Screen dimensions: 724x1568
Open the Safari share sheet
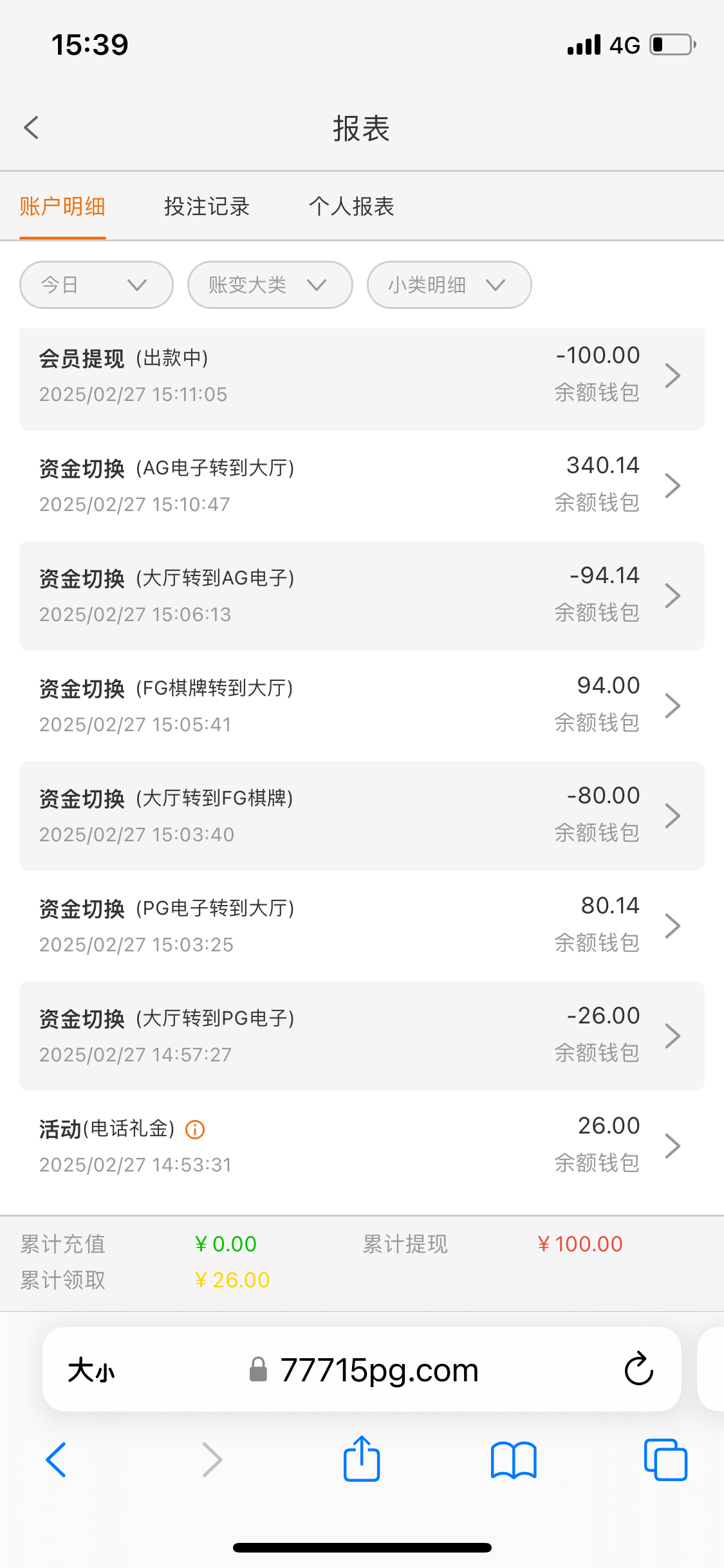click(362, 1459)
